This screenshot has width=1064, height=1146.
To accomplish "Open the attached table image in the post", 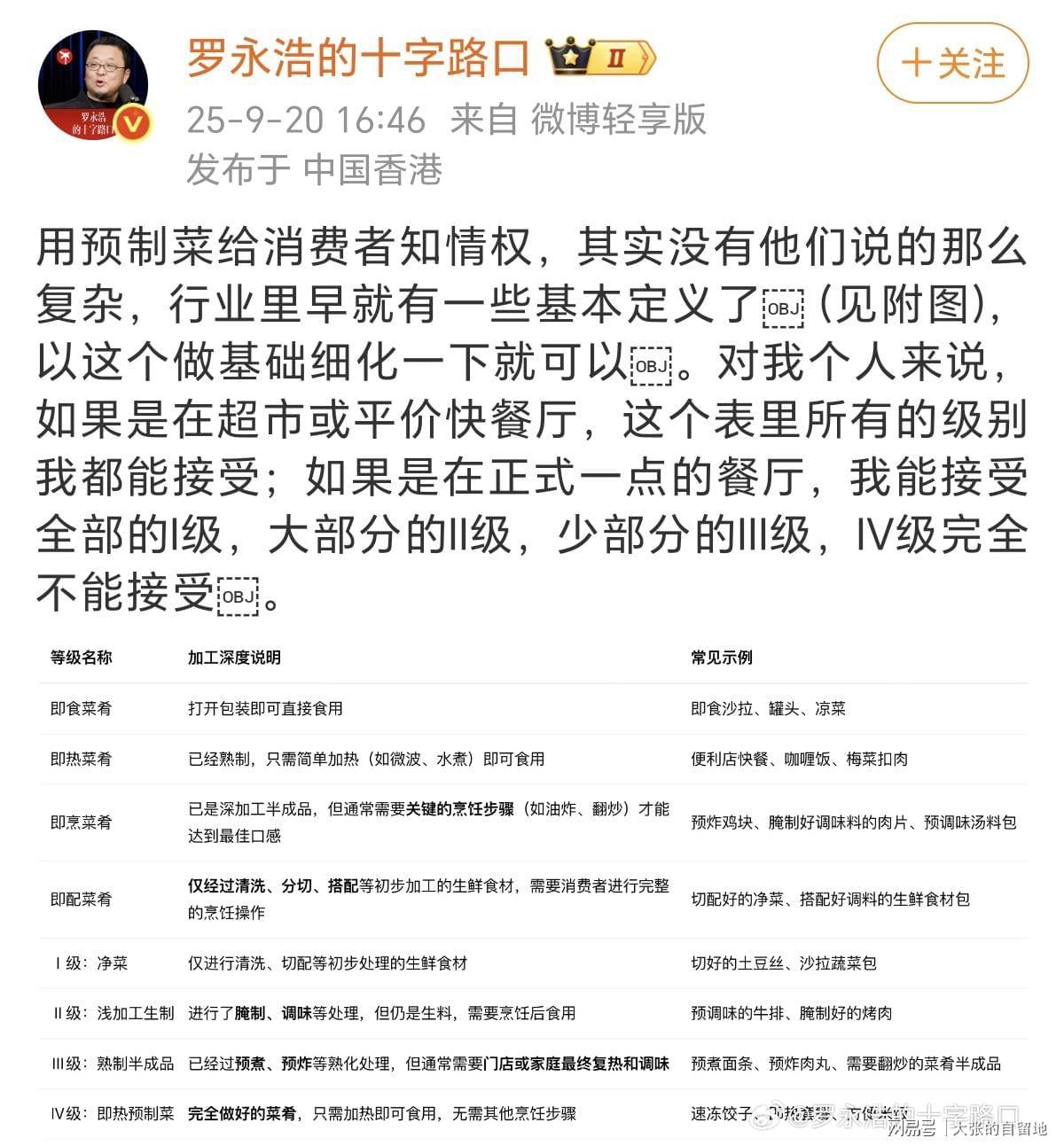I will click(x=532, y=886).
